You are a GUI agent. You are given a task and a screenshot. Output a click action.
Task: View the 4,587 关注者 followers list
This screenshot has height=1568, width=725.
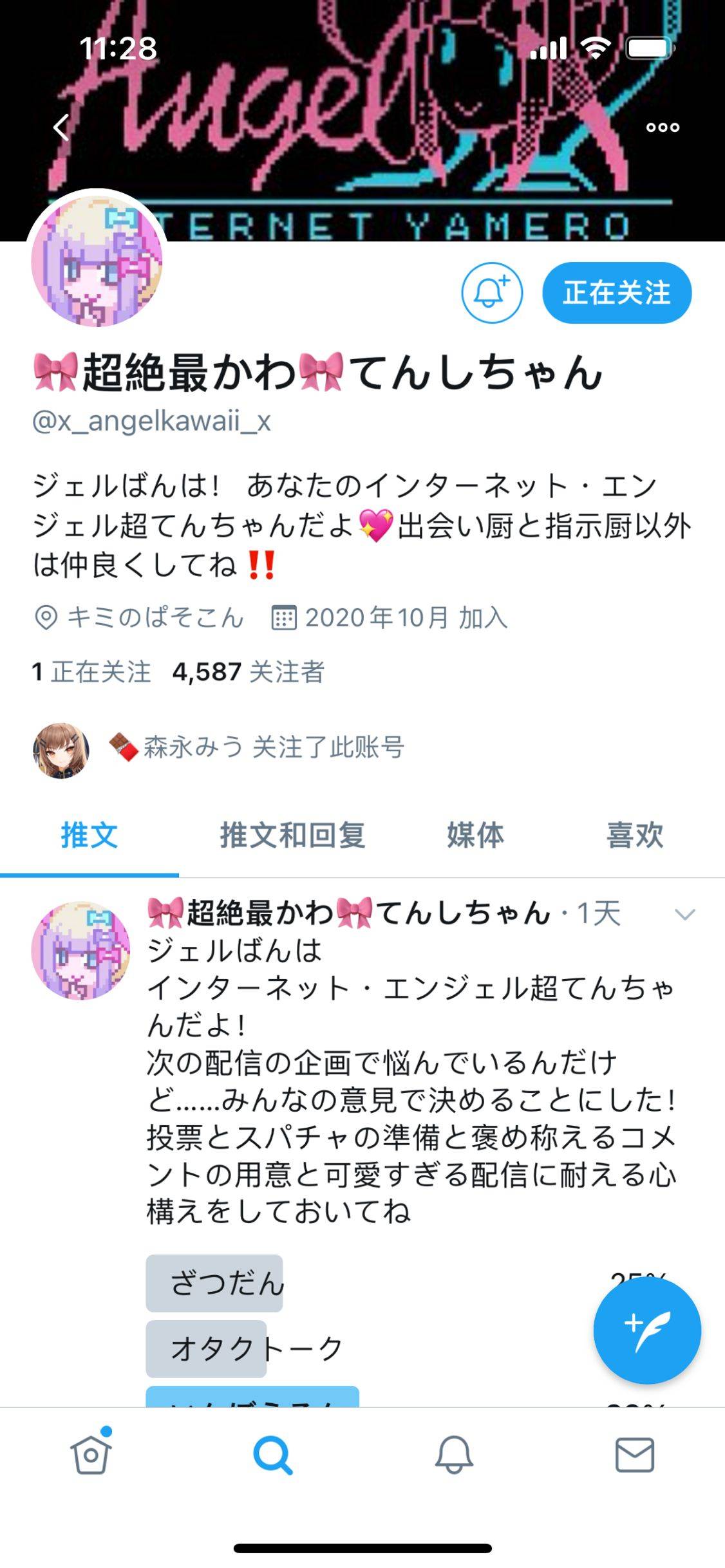[249, 672]
